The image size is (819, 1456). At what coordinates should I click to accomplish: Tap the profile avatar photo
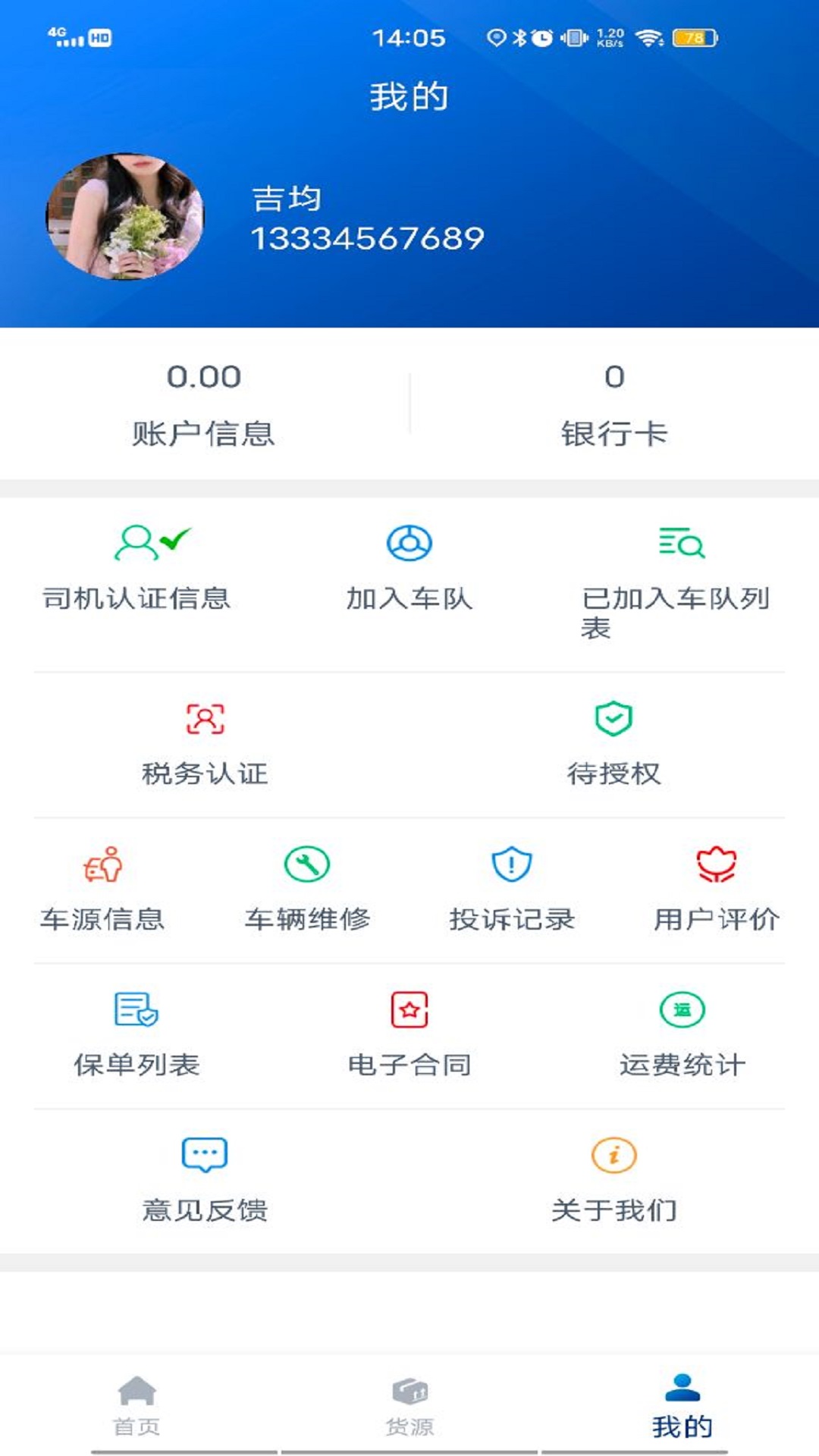(x=125, y=217)
